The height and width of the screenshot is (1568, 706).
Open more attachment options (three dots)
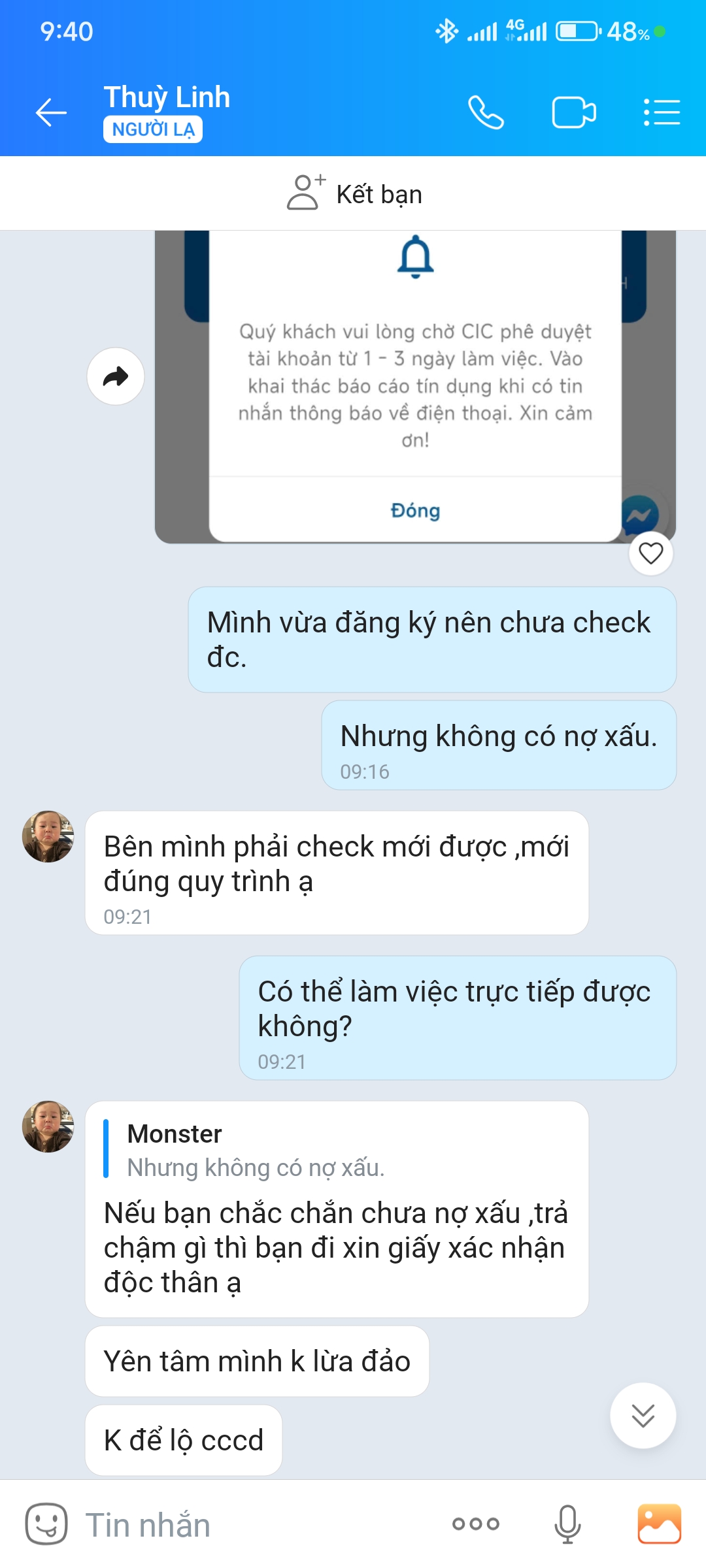point(475,1524)
